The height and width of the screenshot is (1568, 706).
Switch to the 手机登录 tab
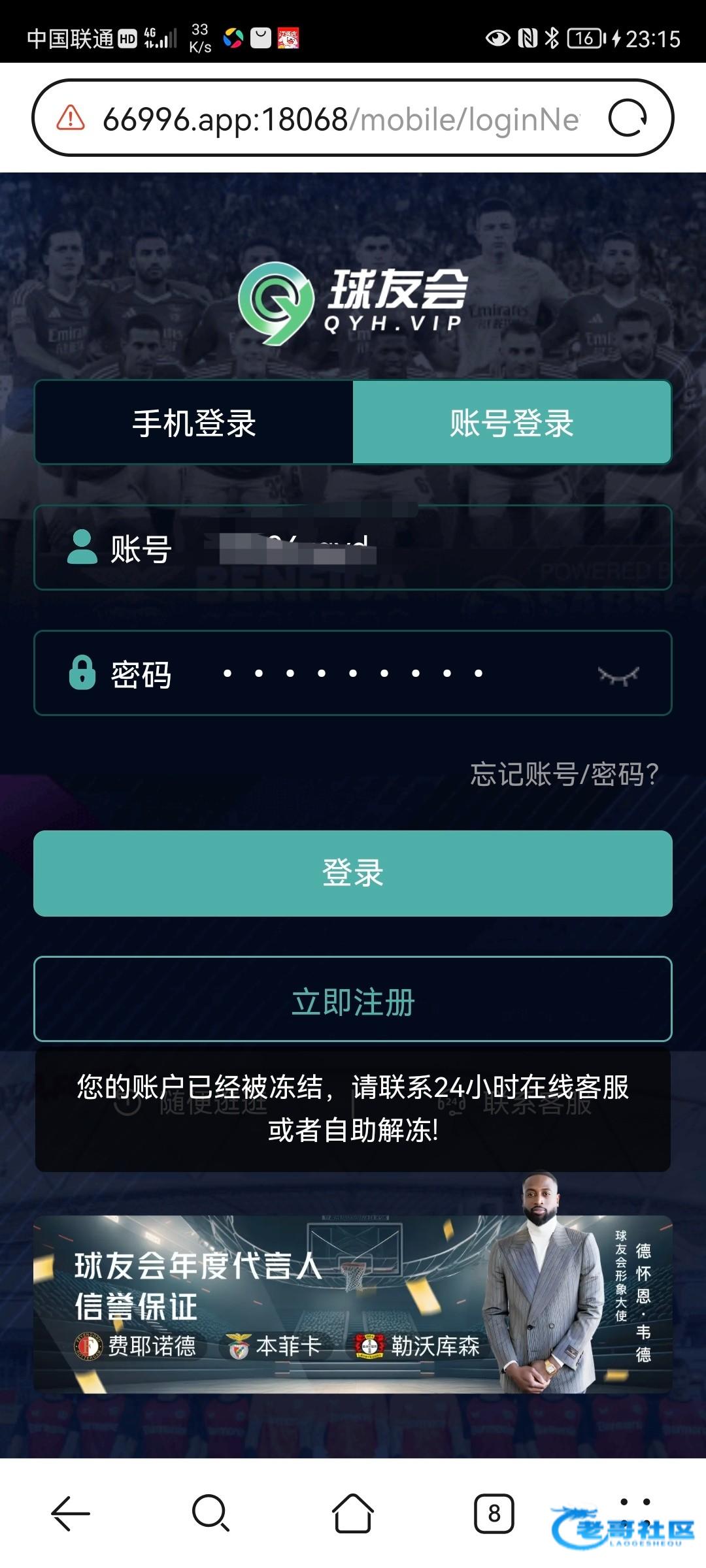(x=194, y=423)
